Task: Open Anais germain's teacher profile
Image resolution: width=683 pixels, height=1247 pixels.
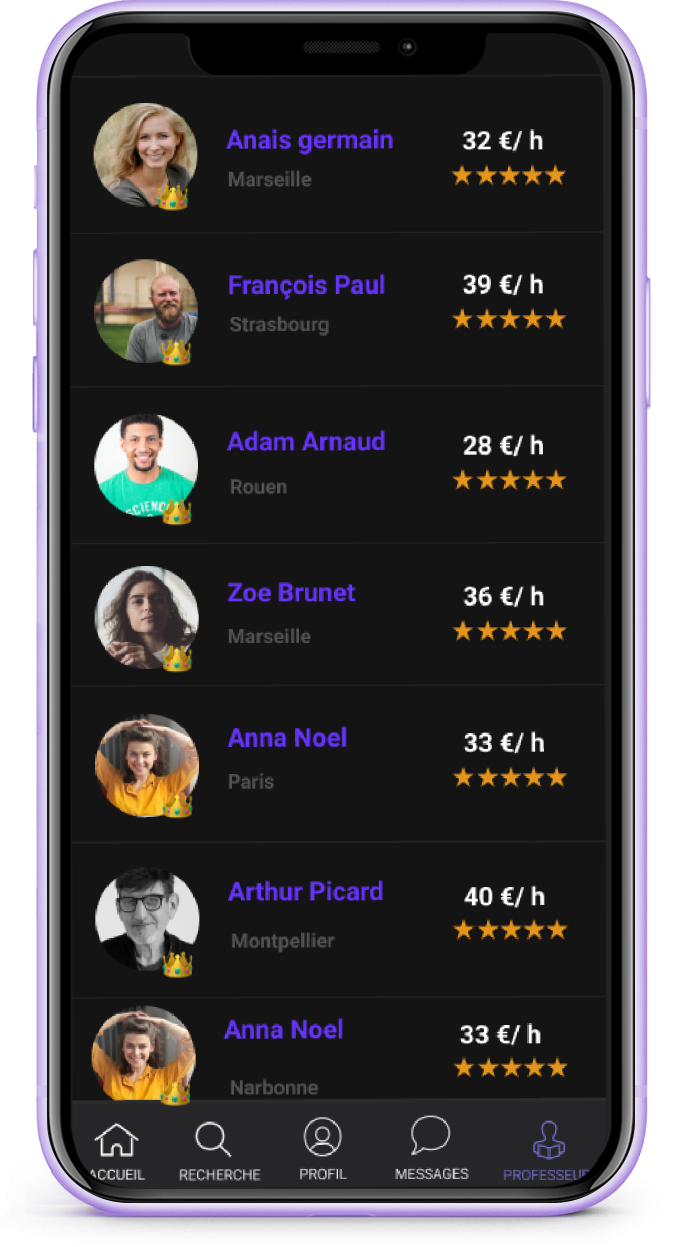Action: (x=338, y=155)
